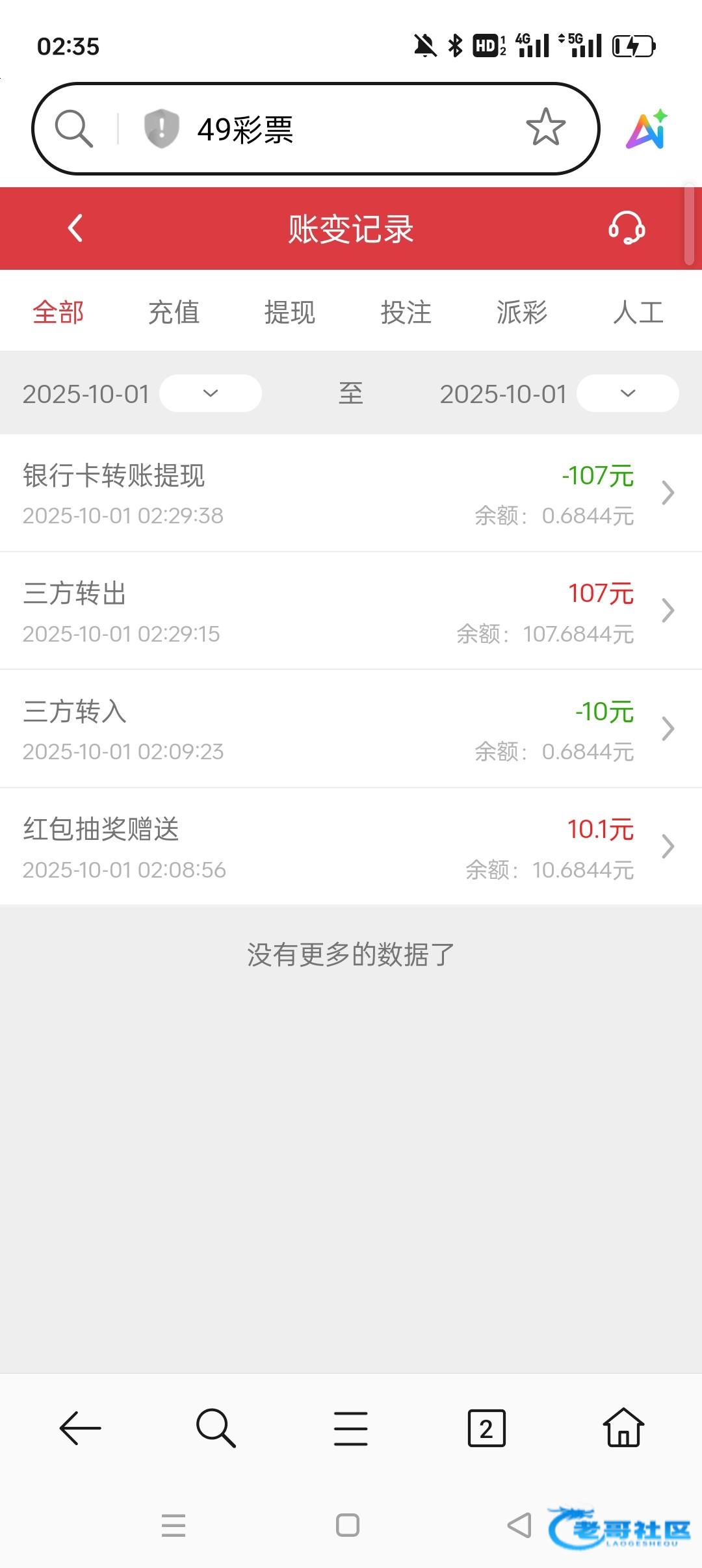
Task: Open the browser AI assistant
Action: [x=647, y=129]
